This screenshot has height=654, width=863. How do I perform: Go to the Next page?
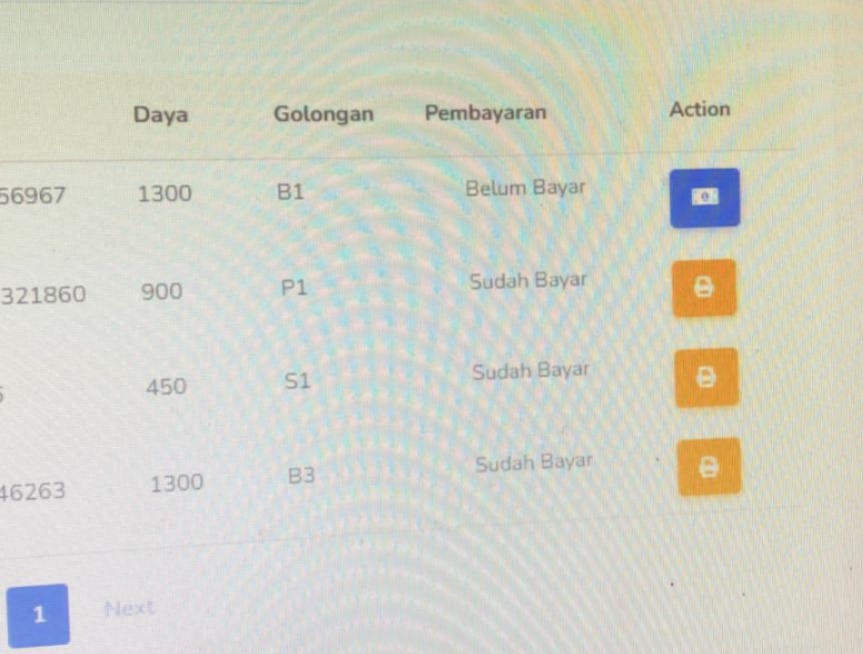click(129, 608)
